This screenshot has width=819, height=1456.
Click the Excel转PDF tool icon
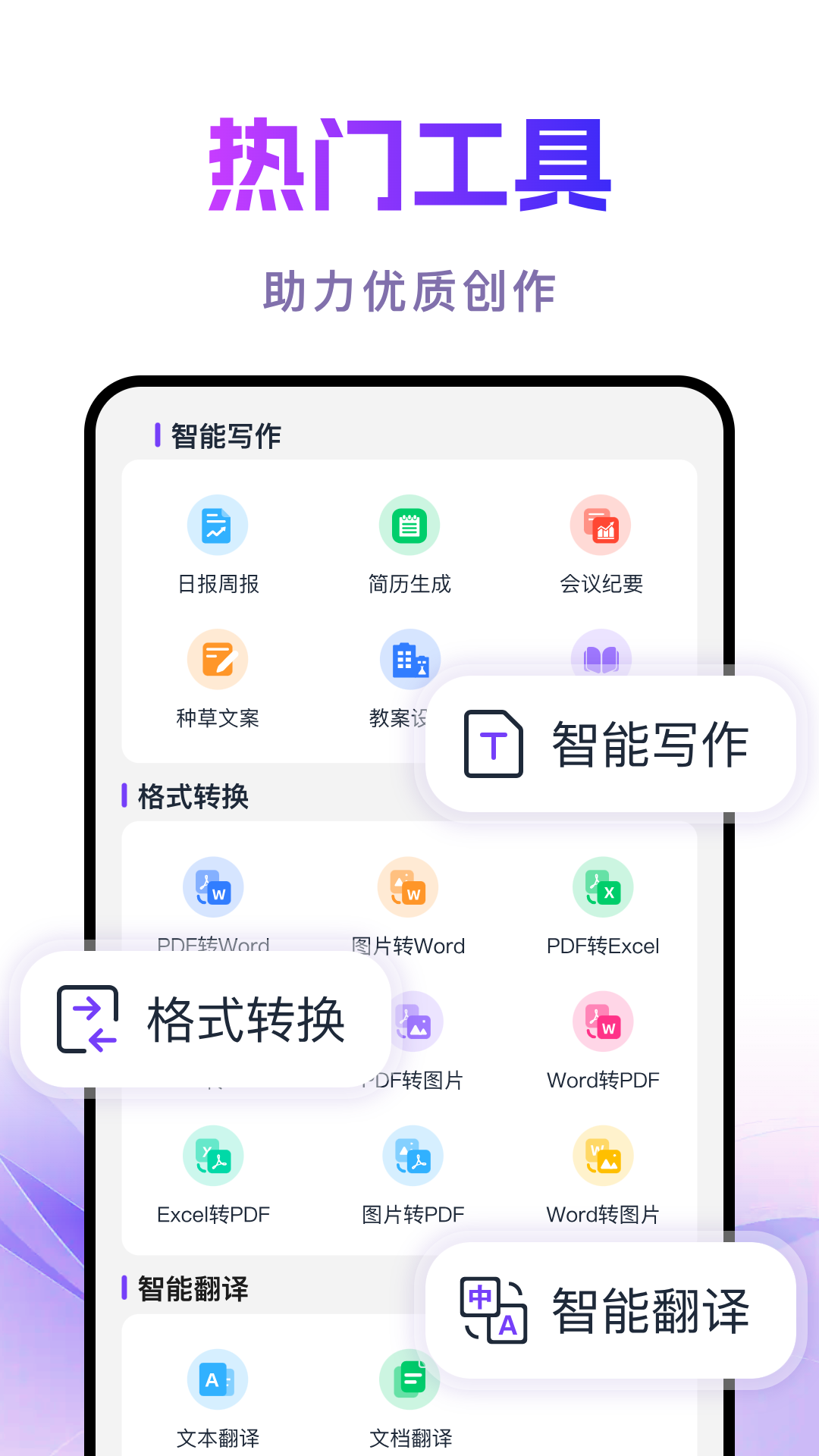pos(213,1156)
